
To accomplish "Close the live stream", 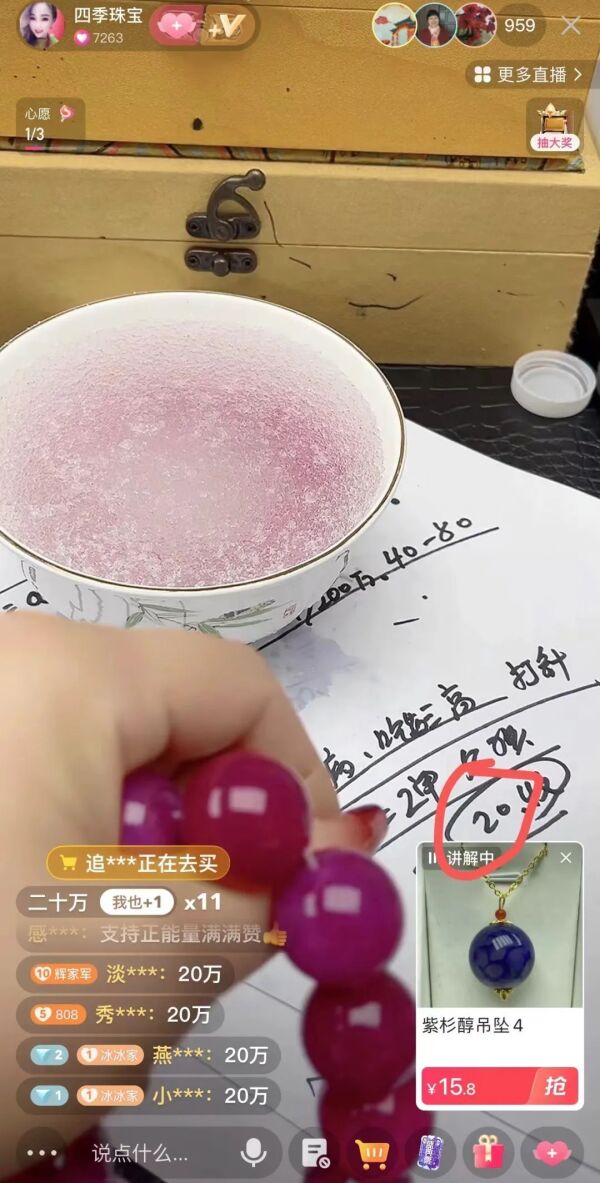I will pos(571,26).
